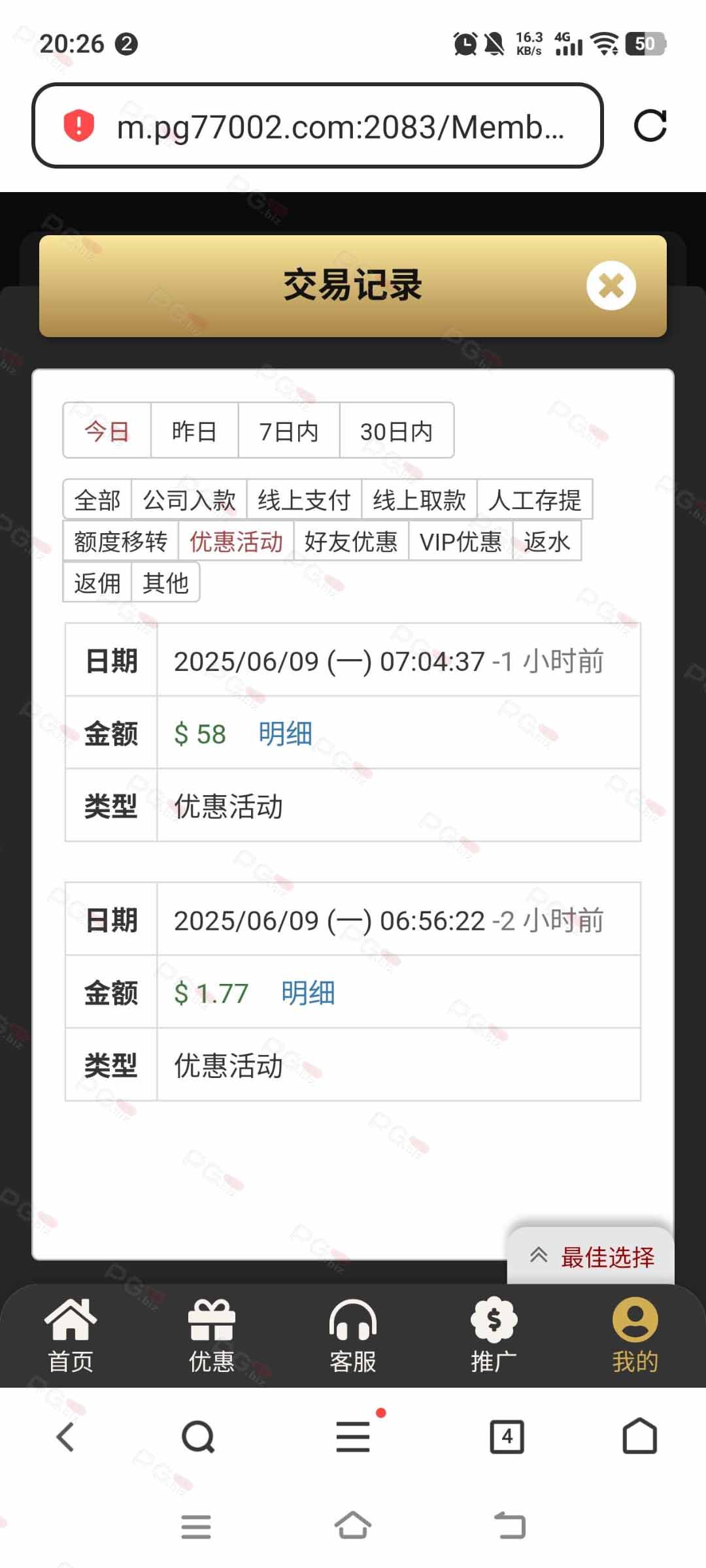Show VIP优惠 records
Viewport: 706px width, 1568px height.
click(x=461, y=542)
